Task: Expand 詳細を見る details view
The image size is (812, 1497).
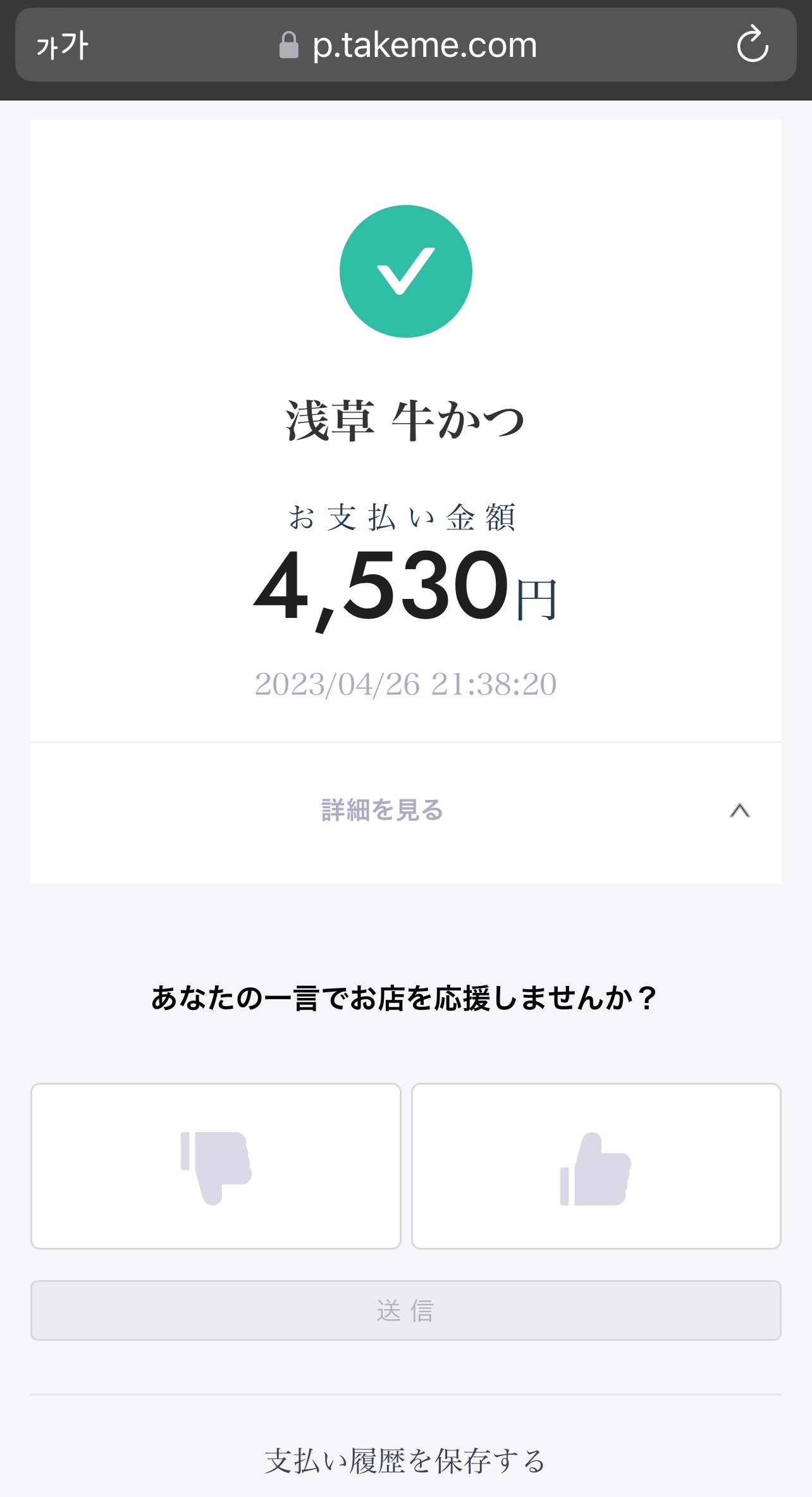Action: pos(381,810)
